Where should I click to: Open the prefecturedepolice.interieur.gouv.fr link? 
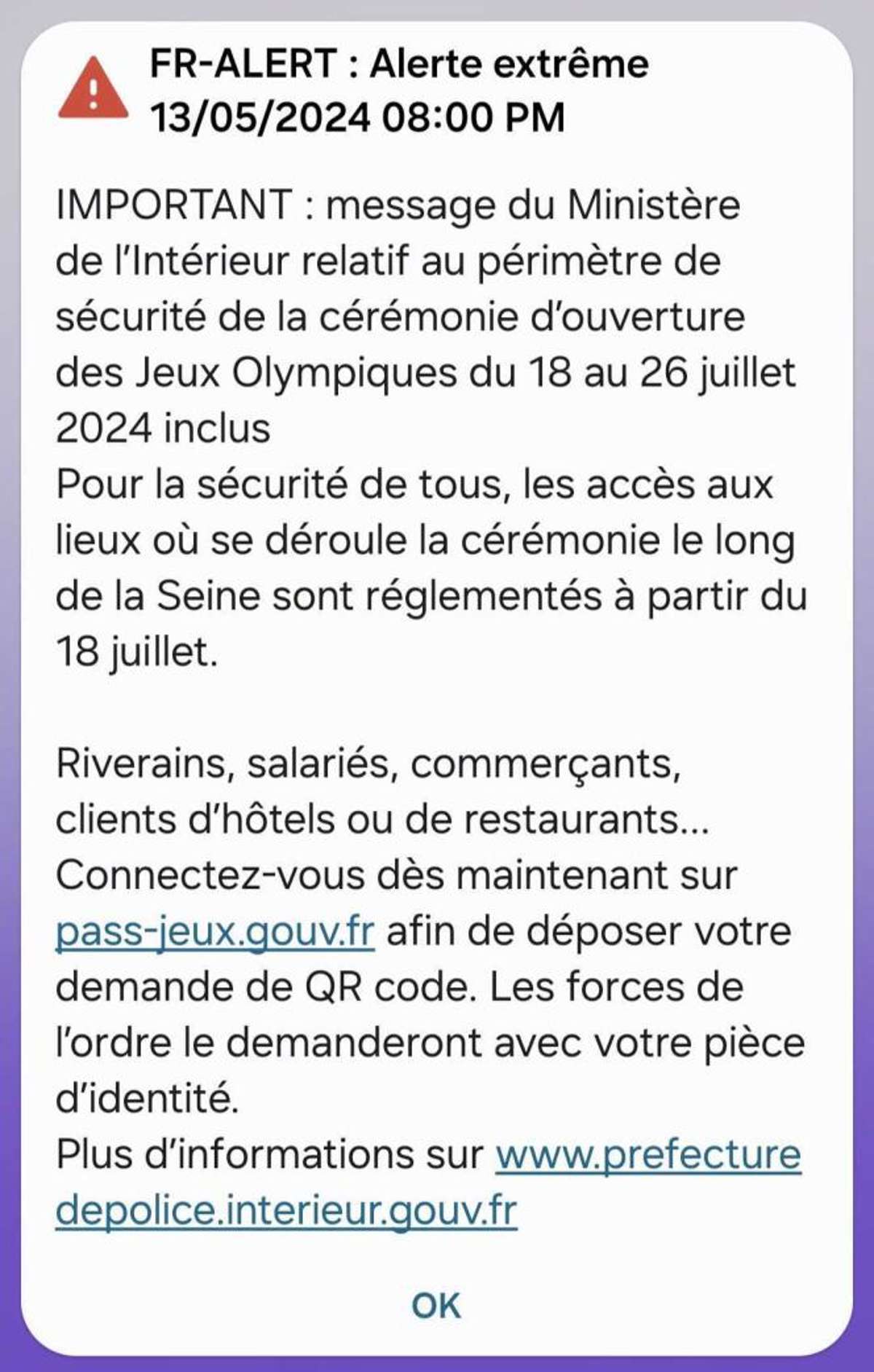[648, 1155]
